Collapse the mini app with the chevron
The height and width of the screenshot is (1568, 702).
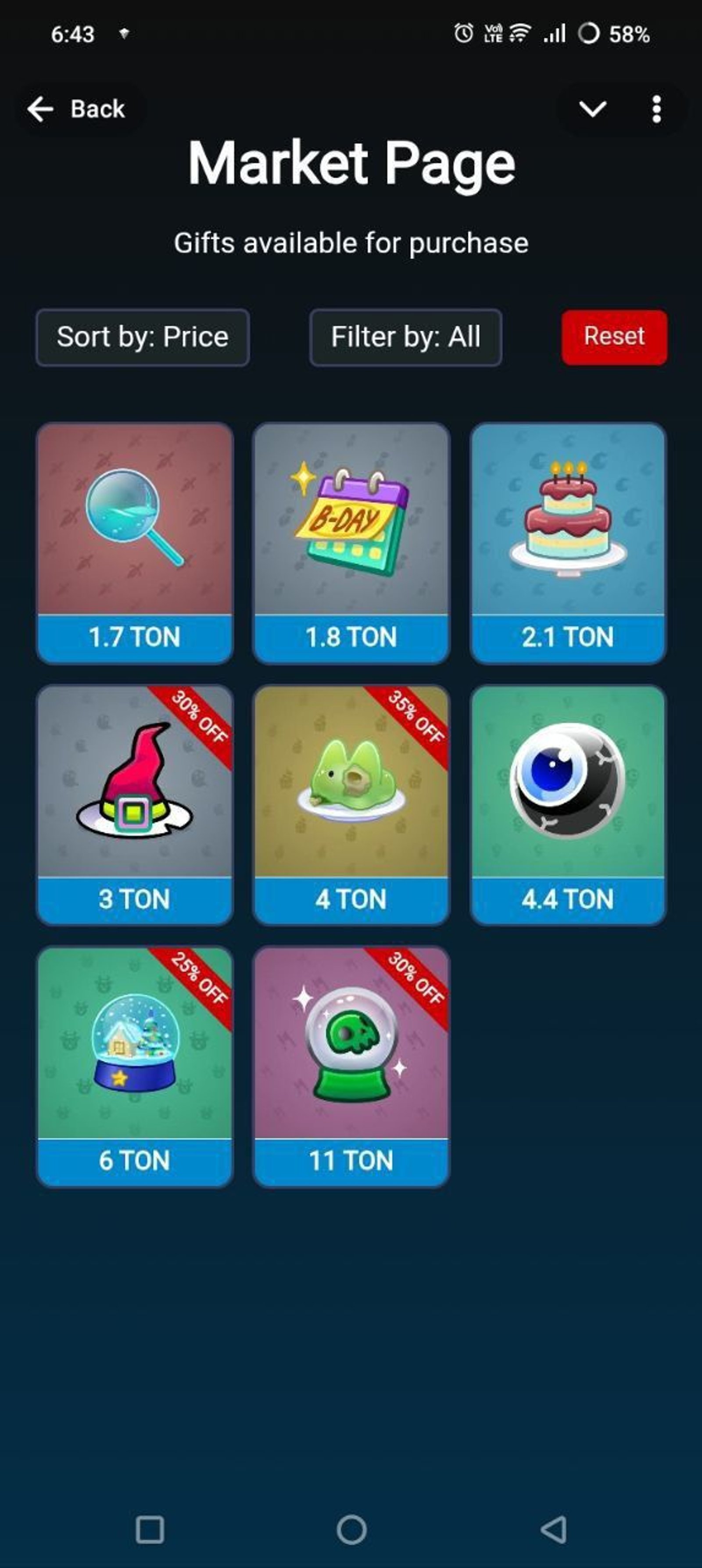point(592,109)
